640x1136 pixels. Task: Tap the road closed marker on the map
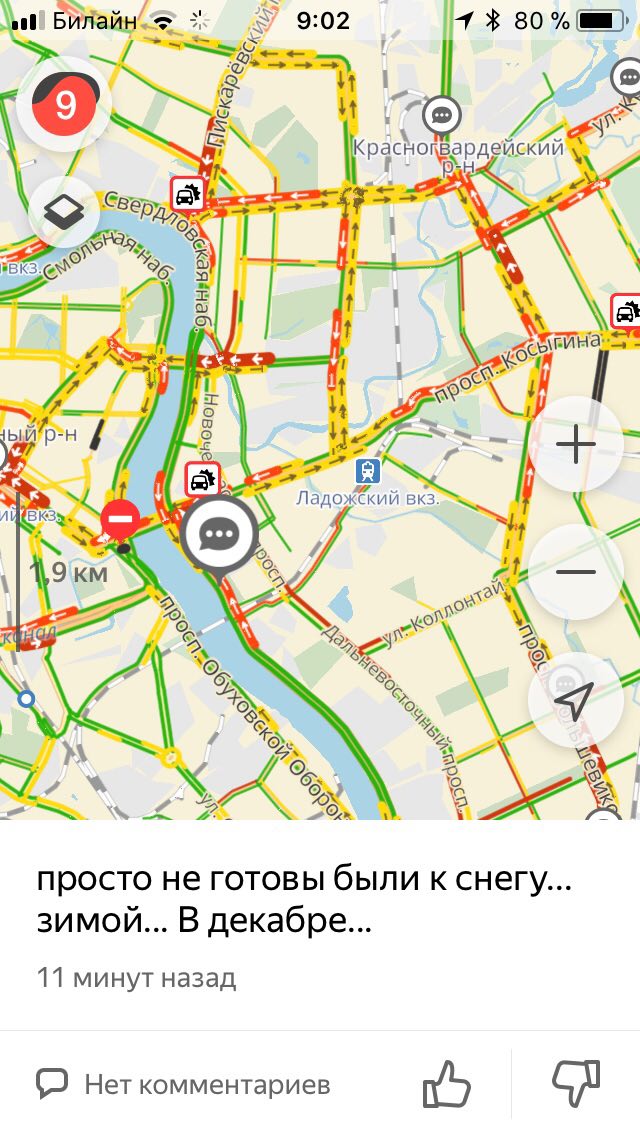point(121,520)
